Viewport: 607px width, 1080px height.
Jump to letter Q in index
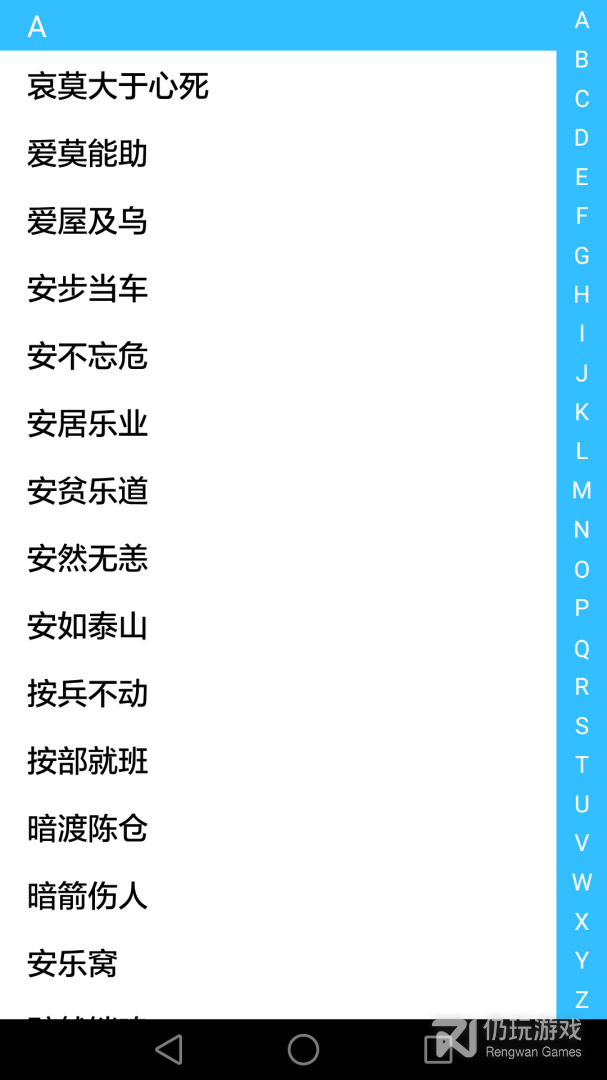(581, 648)
